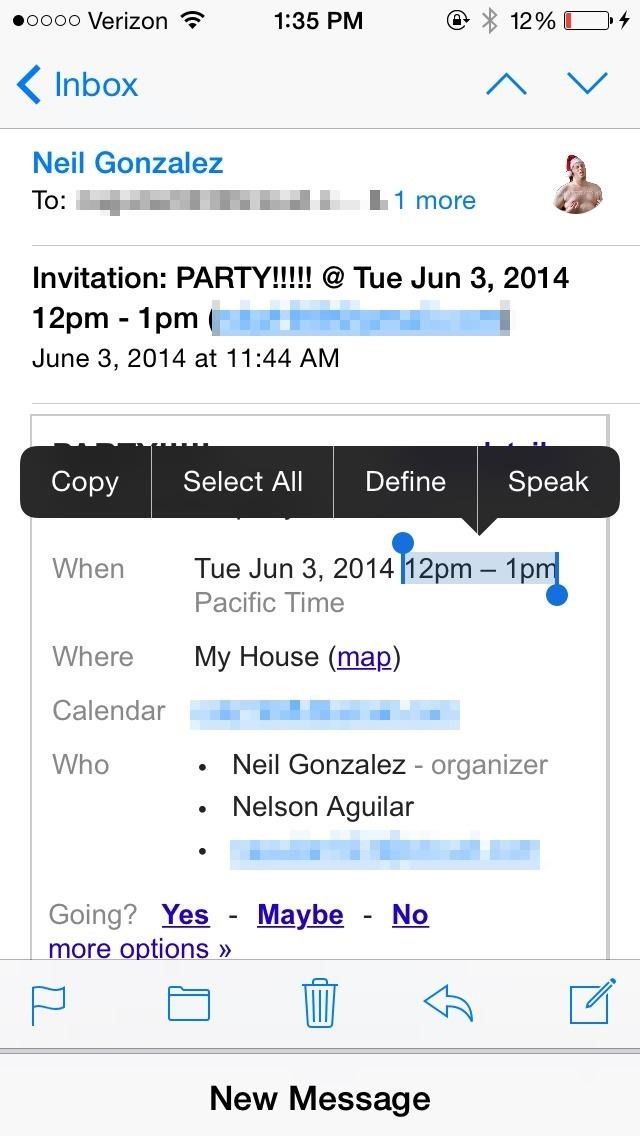Expand recipients with 1 more
Image resolution: width=640 pixels, height=1136 pixels.
pos(434,200)
